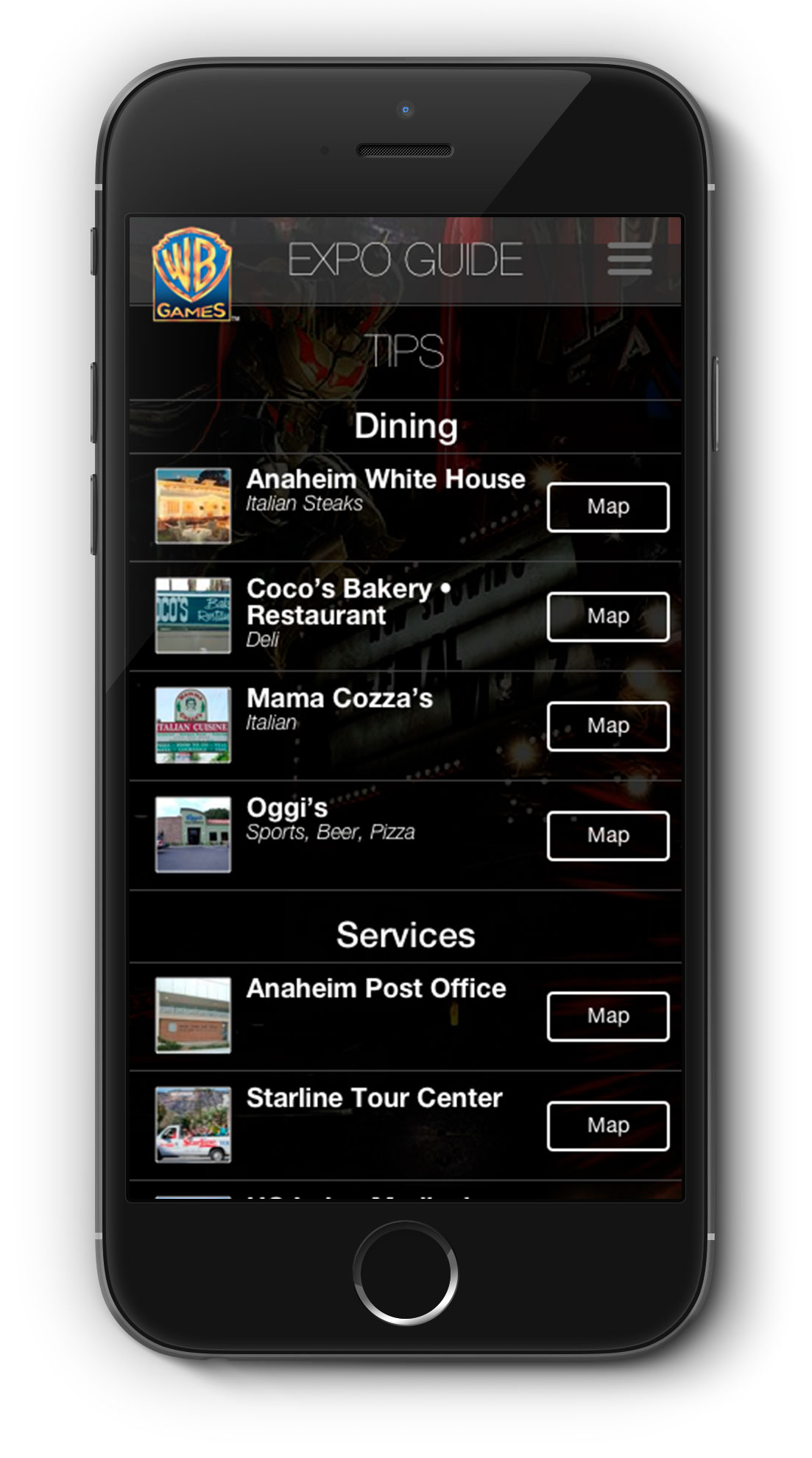Show Coco's Bakery Restaurant on the map
The width and height of the screenshot is (812, 1458).
pos(608,616)
